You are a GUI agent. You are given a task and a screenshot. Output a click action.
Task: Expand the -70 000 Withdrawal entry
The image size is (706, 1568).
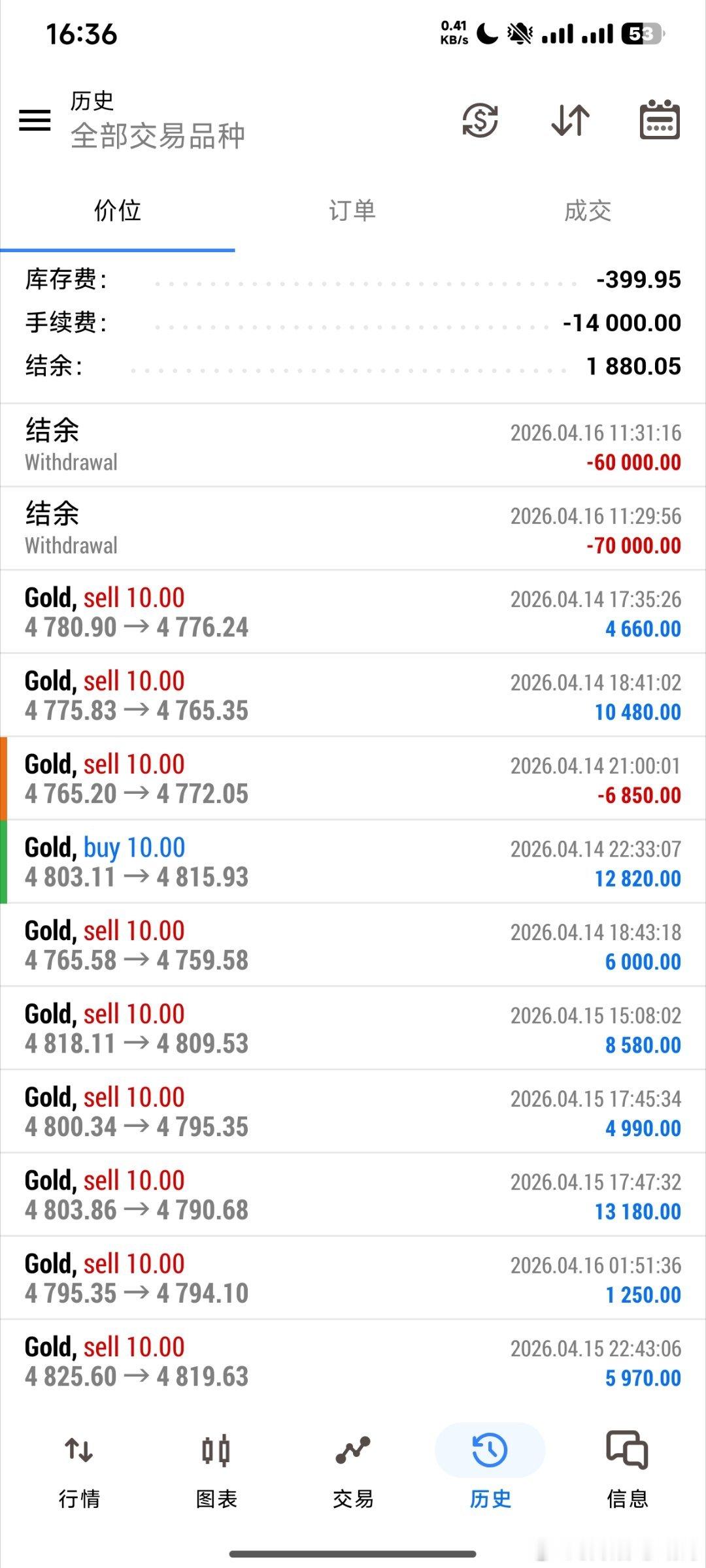(353, 528)
